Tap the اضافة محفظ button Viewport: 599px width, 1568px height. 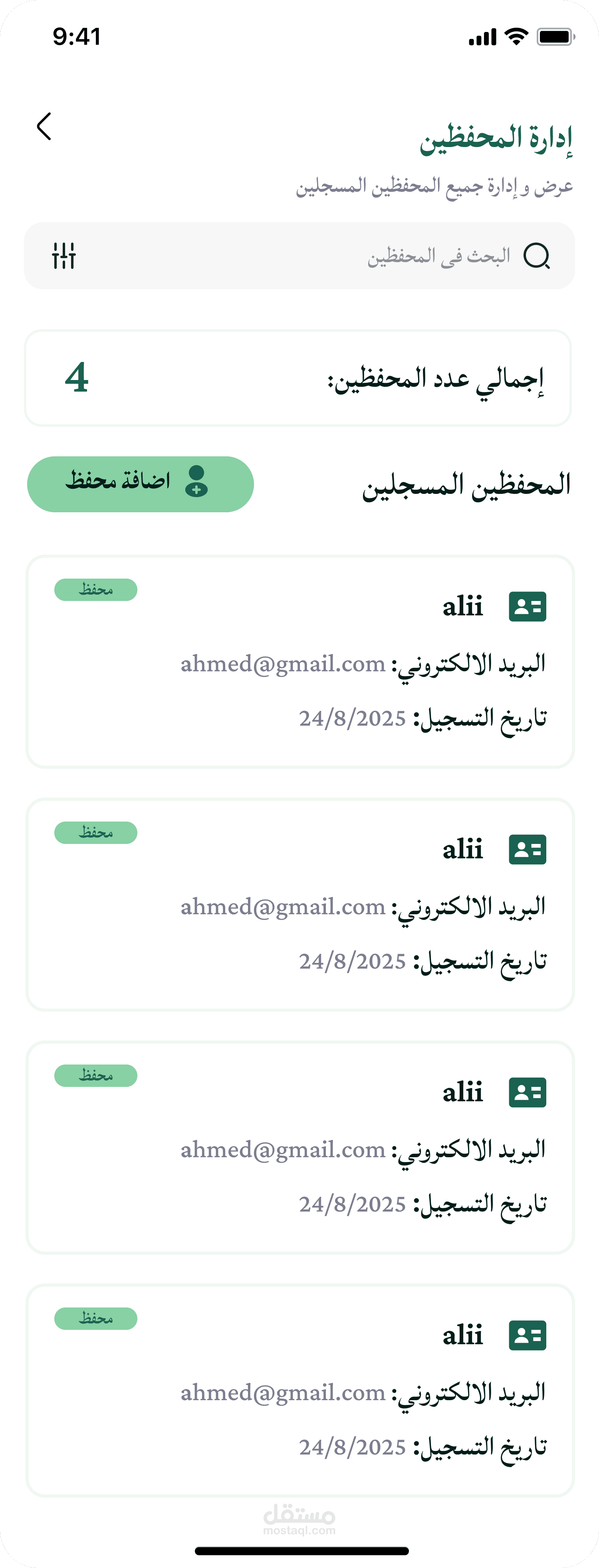141,484
